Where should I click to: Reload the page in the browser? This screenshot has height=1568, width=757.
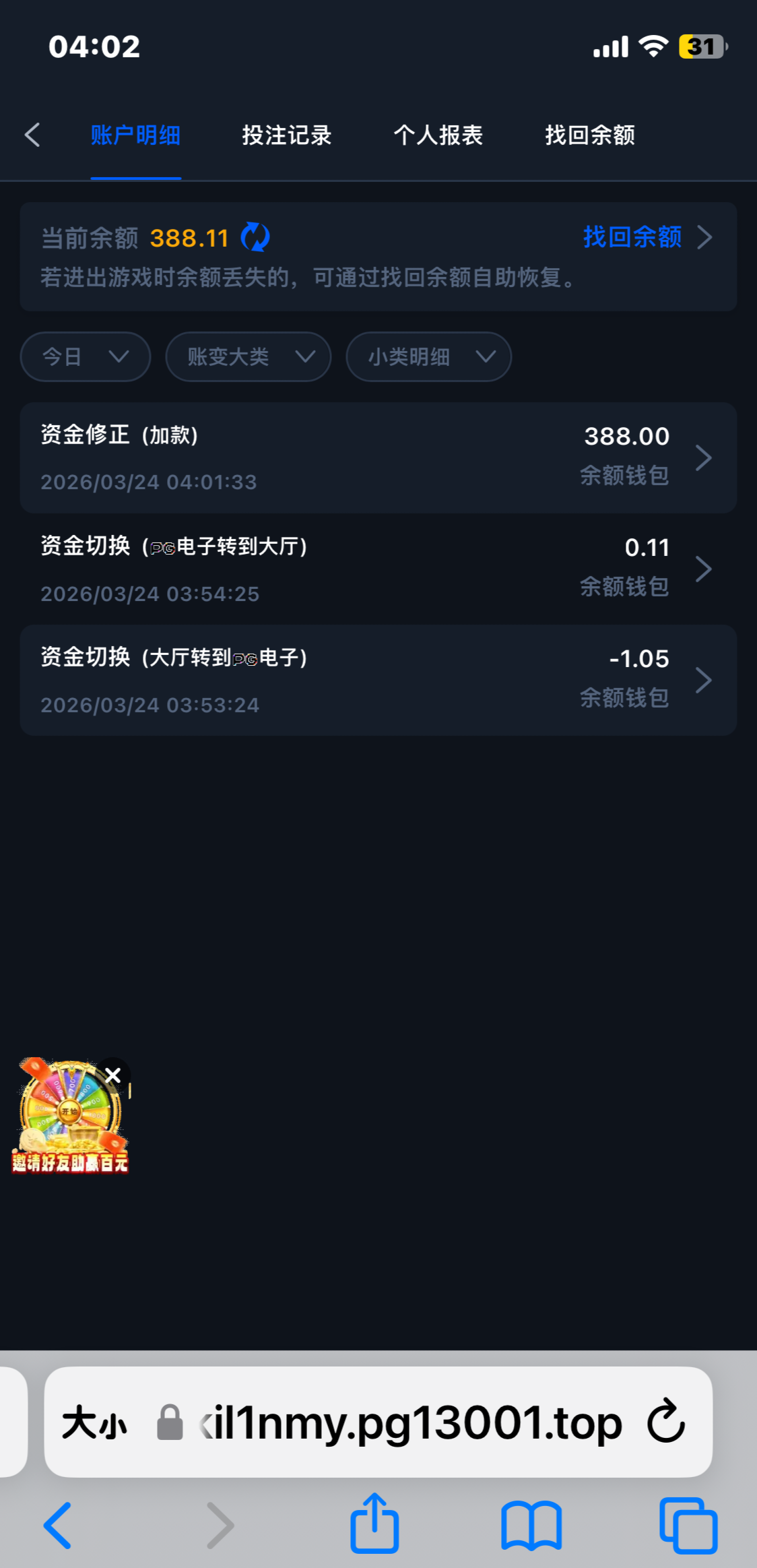click(x=666, y=1422)
